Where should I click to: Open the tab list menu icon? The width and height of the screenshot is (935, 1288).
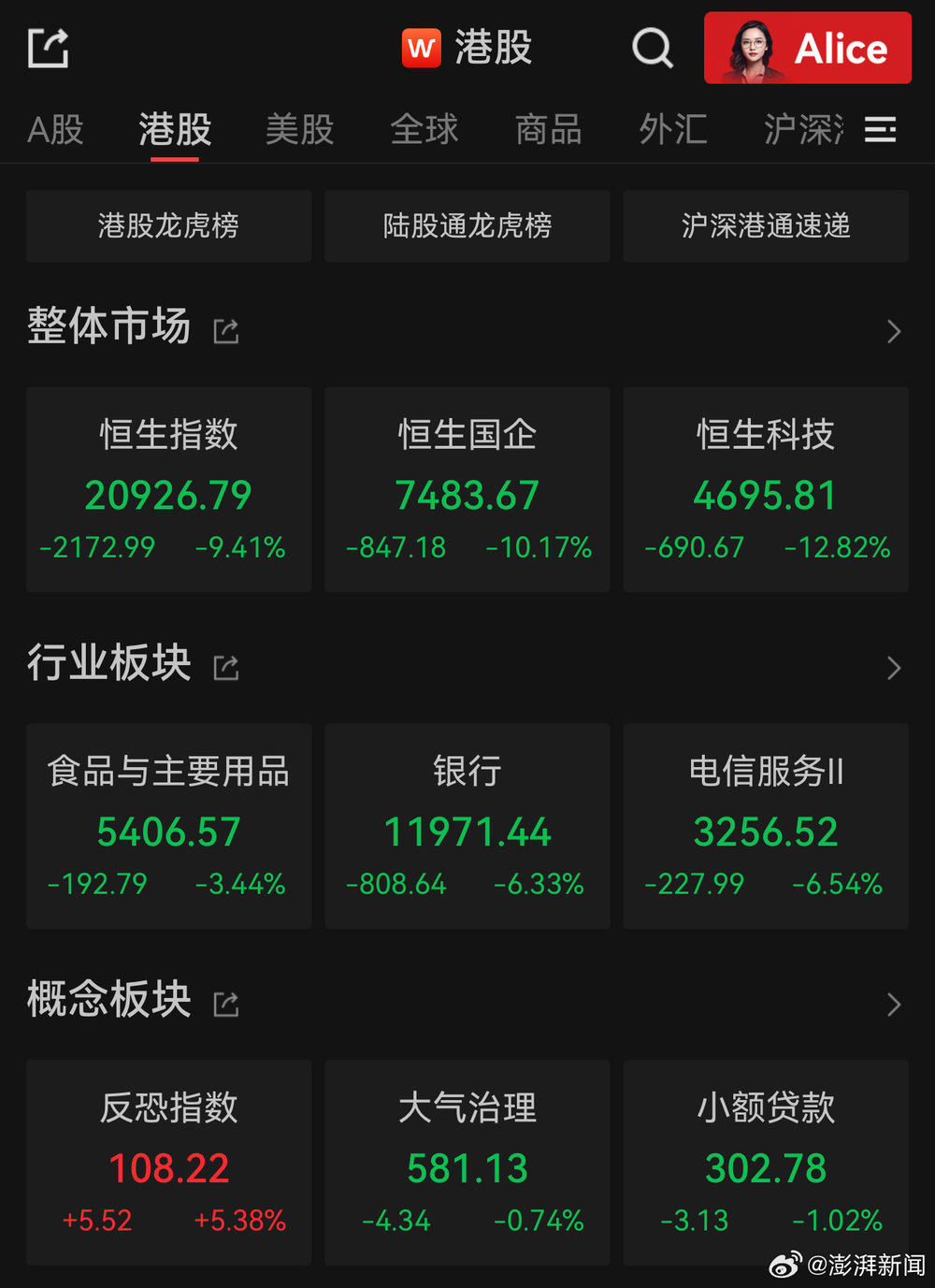[880, 130]
